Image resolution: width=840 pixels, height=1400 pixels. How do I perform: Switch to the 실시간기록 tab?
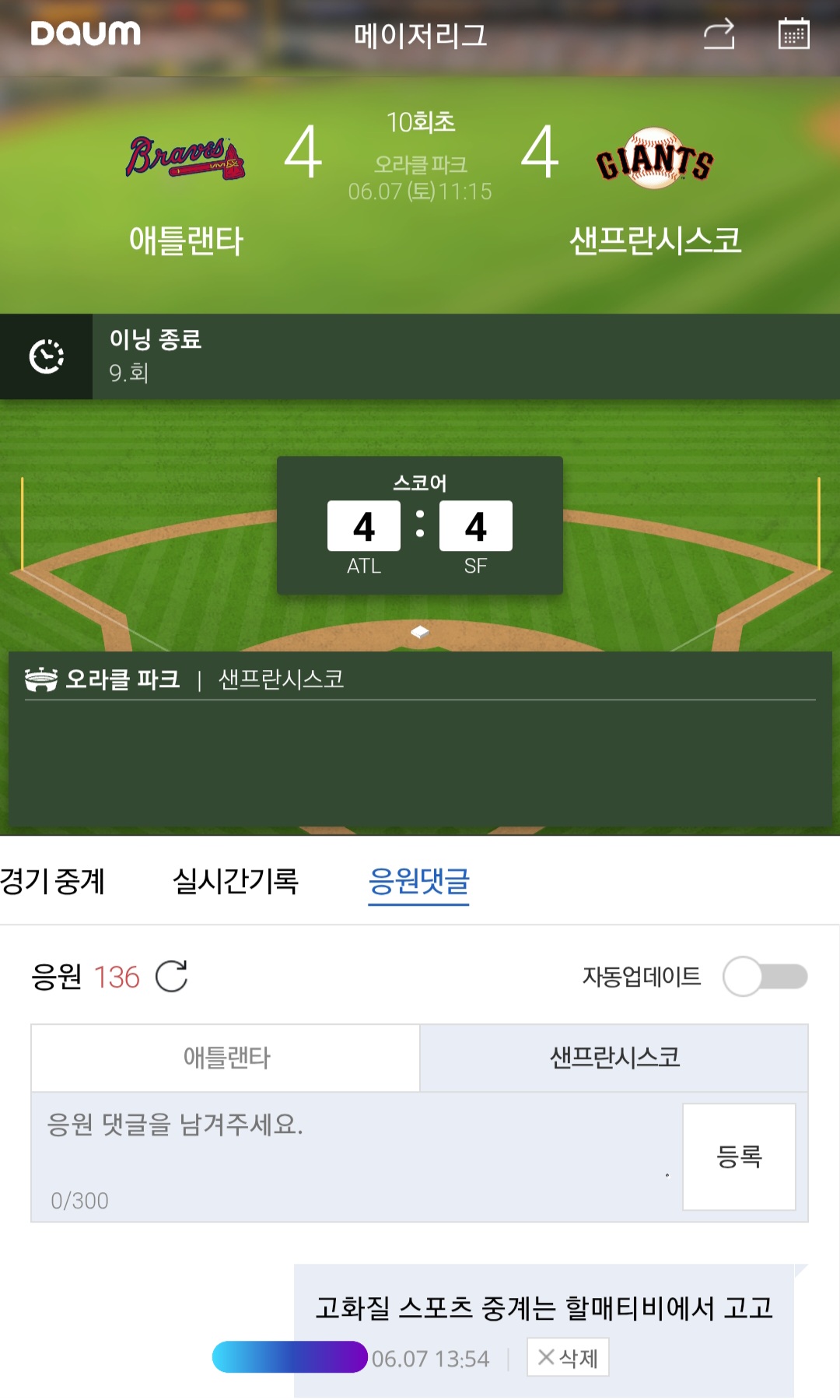[x=236, y=881]
